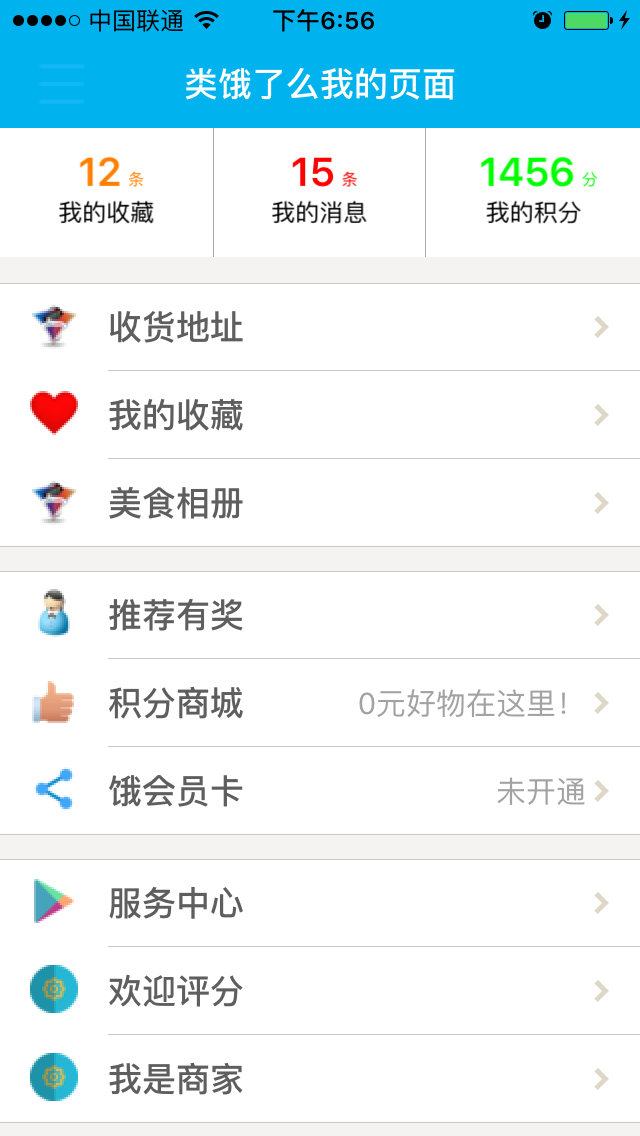Open the 收货地址 row
Image resolution: width=640 pixels, height=1136 pixels.
(x=320, y=328)
